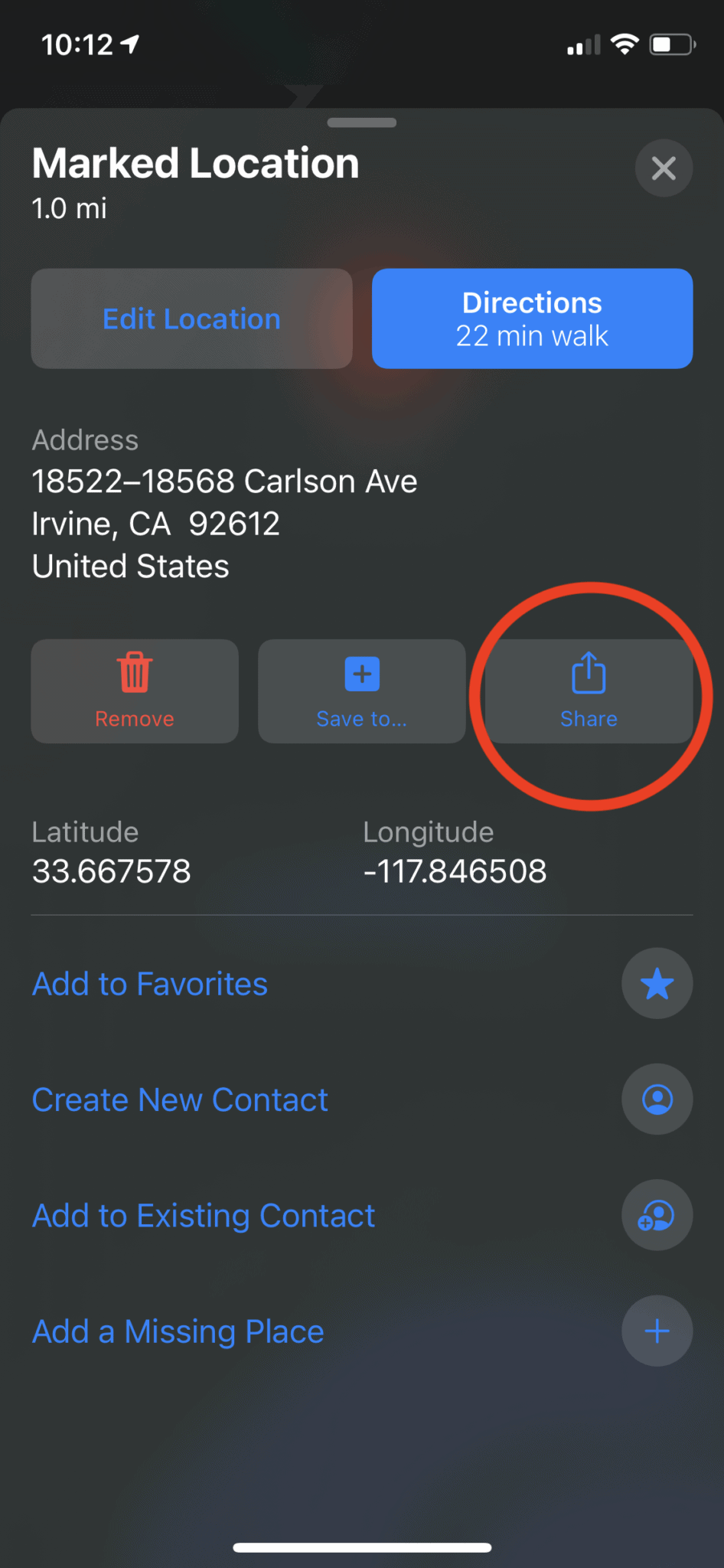Tap Edit Location

[191, 318]
